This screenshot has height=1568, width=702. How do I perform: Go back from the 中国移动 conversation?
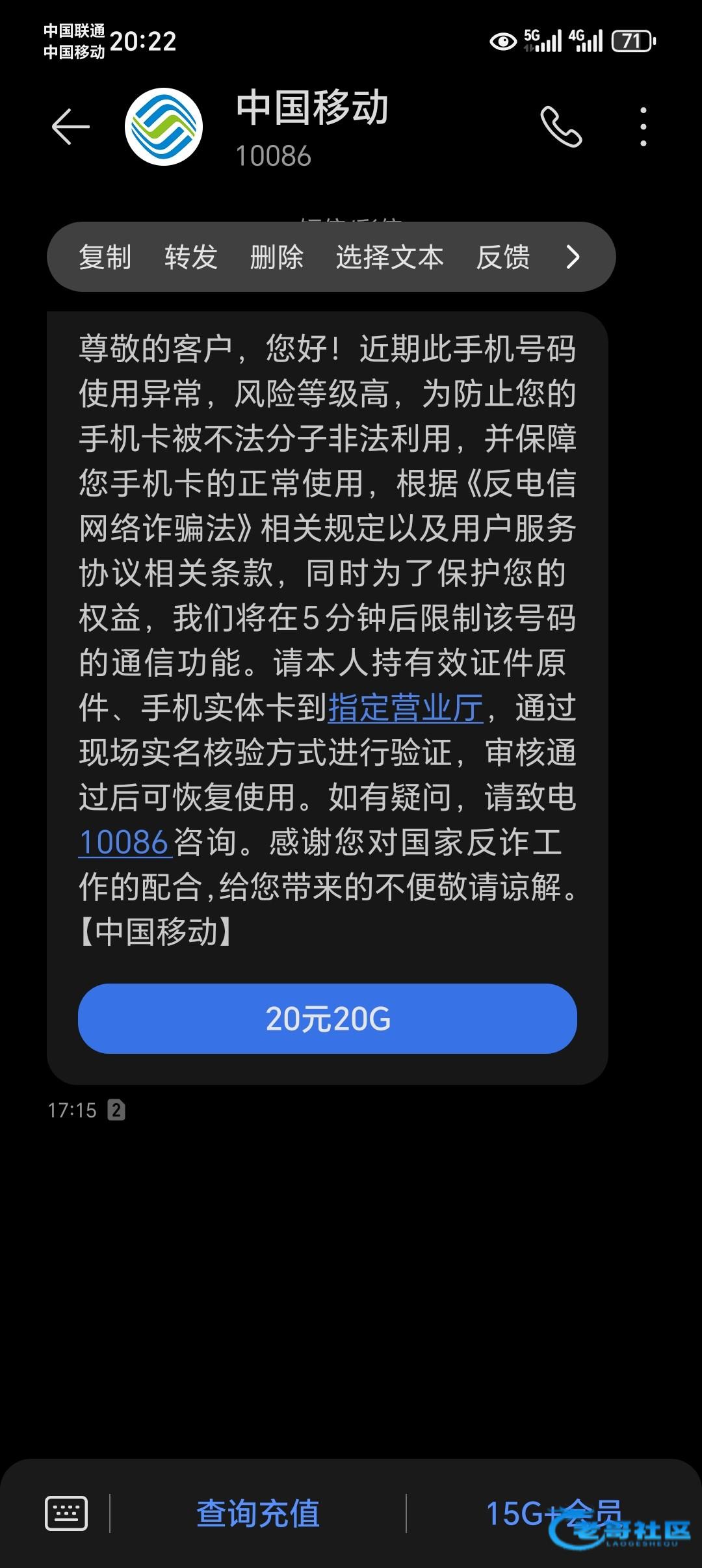pos(70,126)
